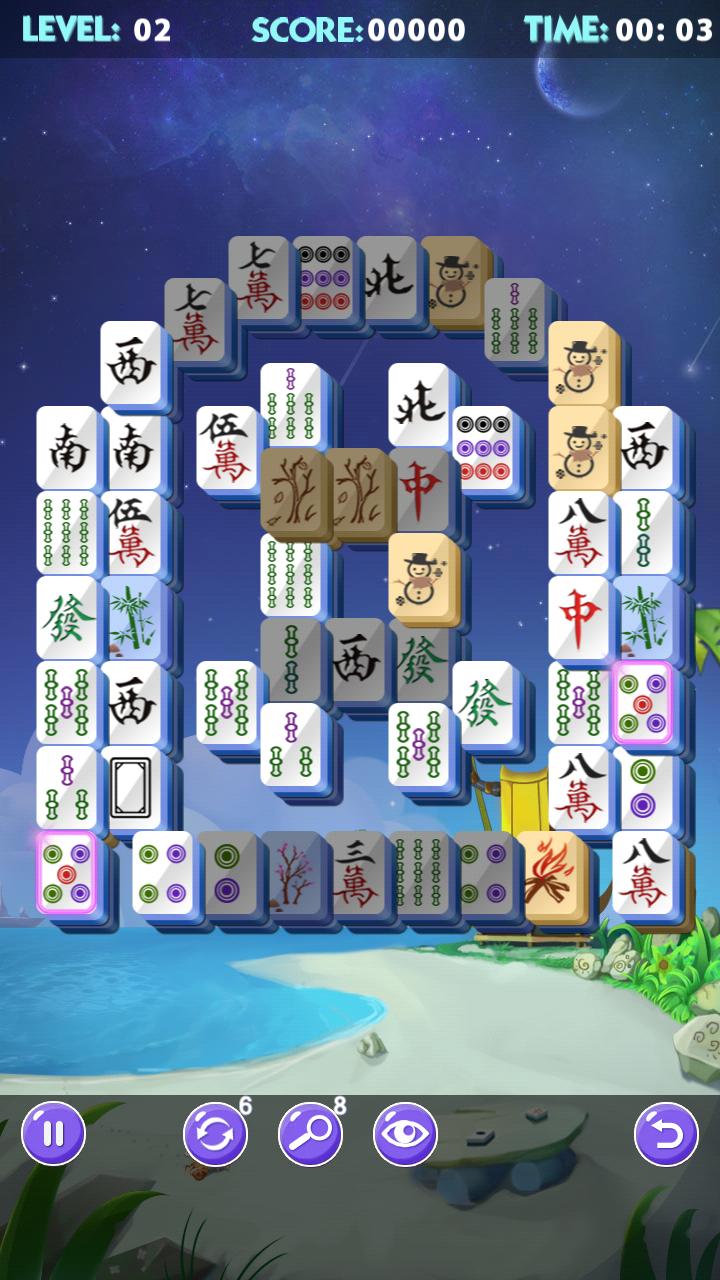The width and height of the screenshot is (720, 1280).
Task: Use the magnifier hint button
Action: click(x=310, y=1134)
